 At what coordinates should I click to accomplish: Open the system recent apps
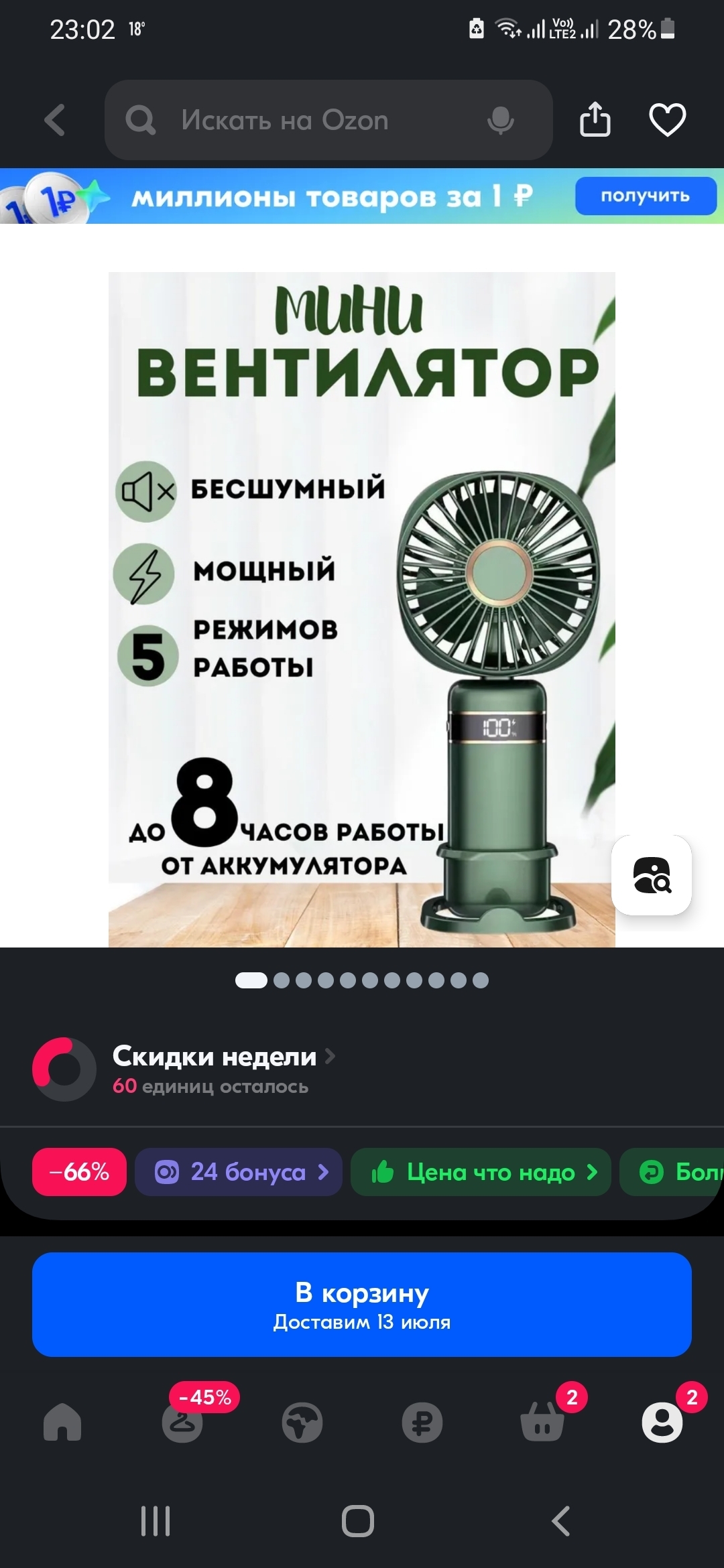coord(156,1521)
